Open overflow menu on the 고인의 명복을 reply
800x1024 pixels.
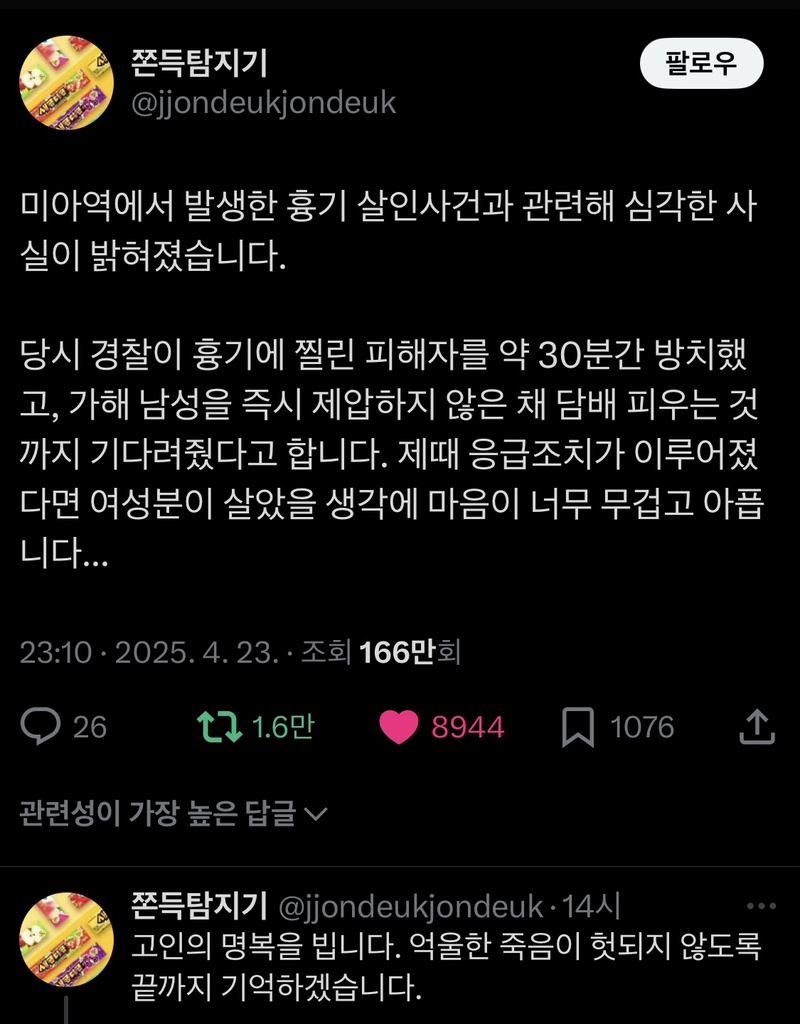coord(762,906)
